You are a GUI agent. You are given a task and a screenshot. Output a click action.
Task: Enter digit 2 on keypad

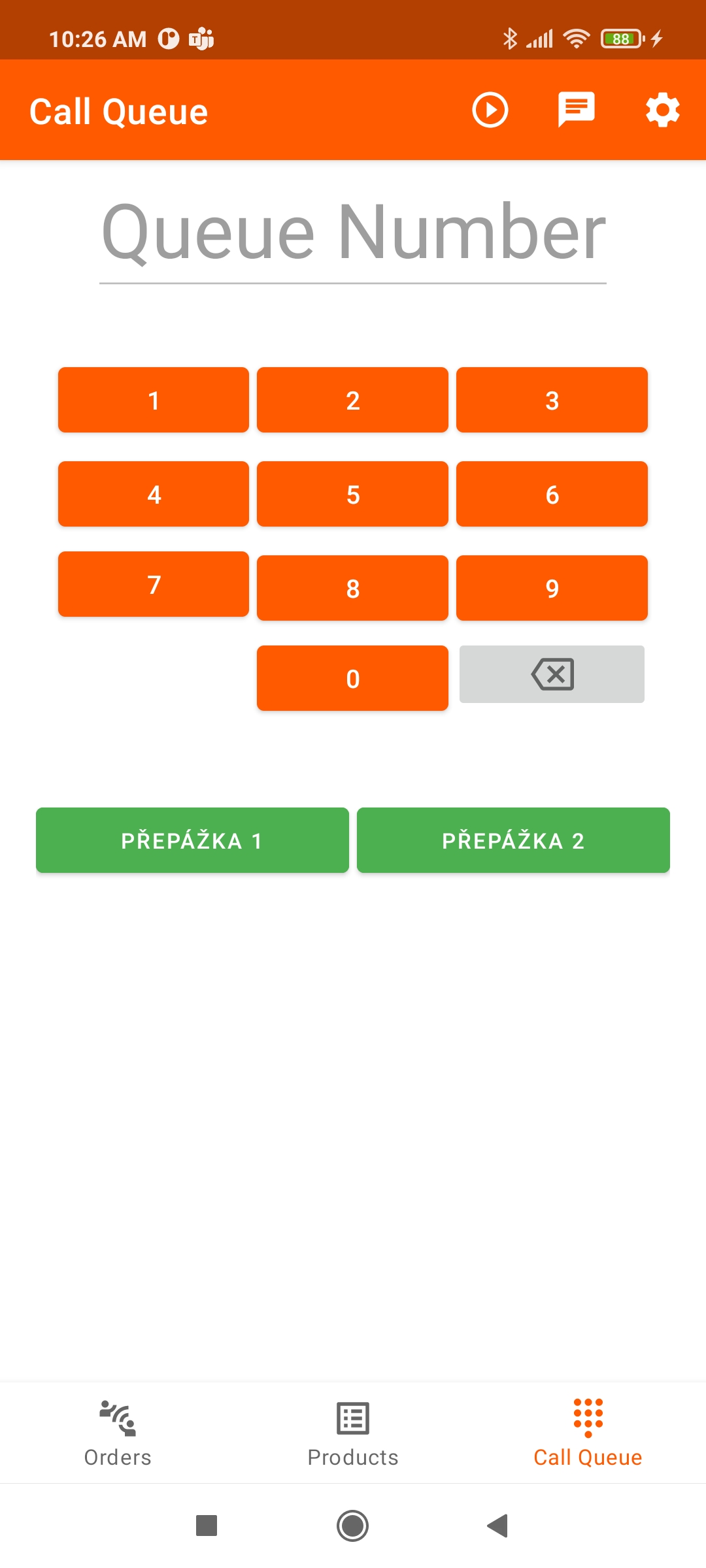[352, 400]
